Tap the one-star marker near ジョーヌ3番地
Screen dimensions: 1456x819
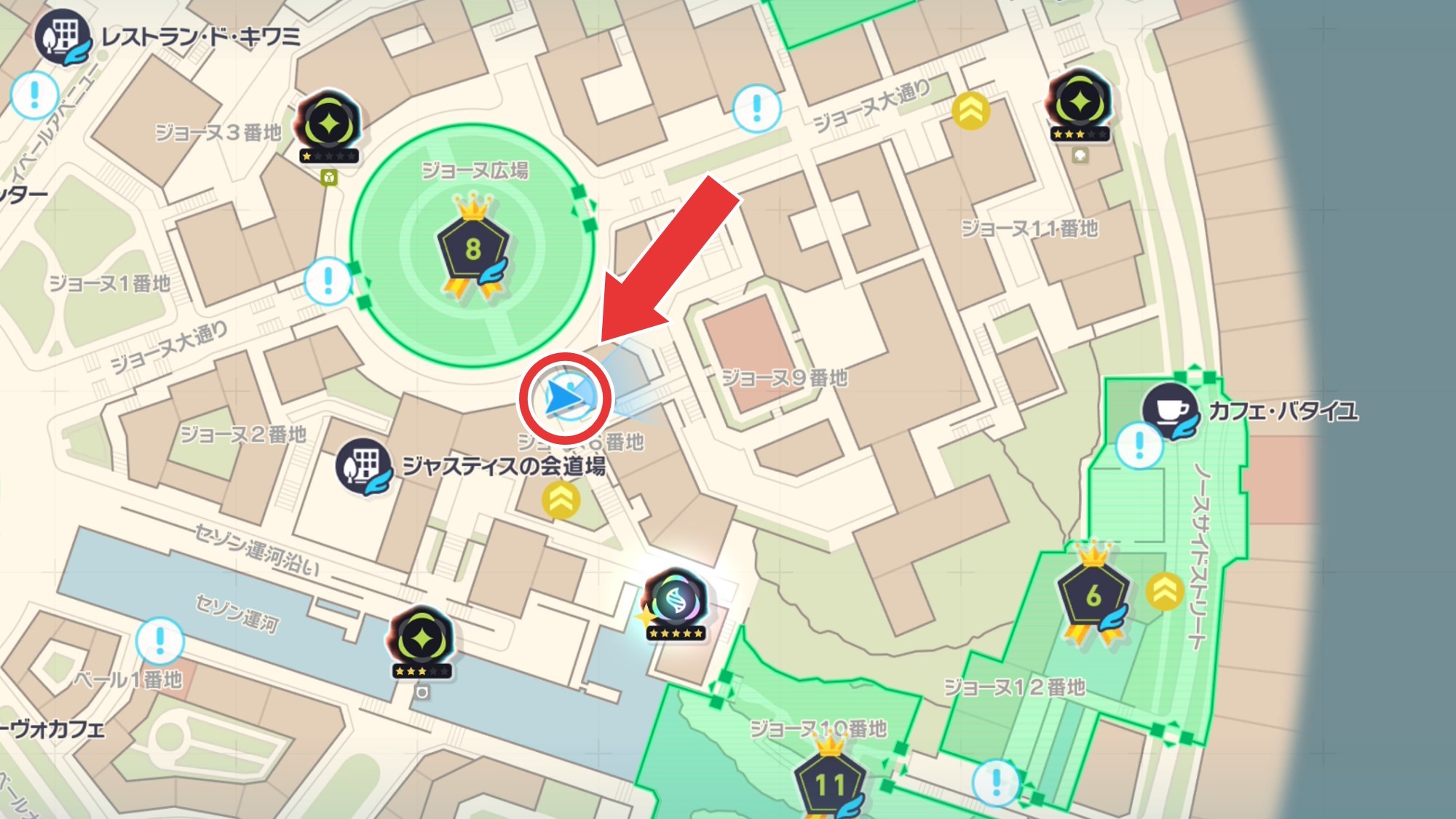click(x=329, y=125)
